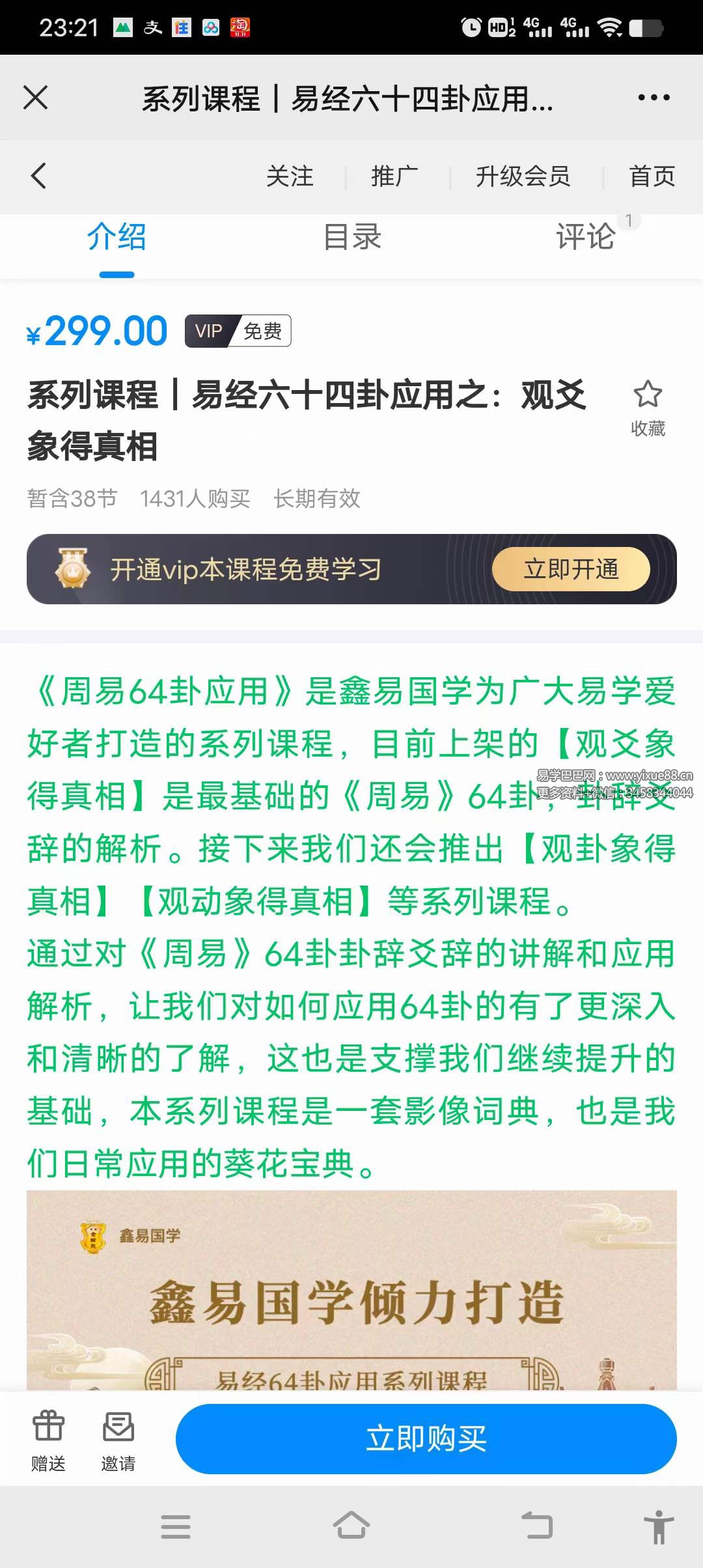Select the 介绍 tab

pos(117,237)
